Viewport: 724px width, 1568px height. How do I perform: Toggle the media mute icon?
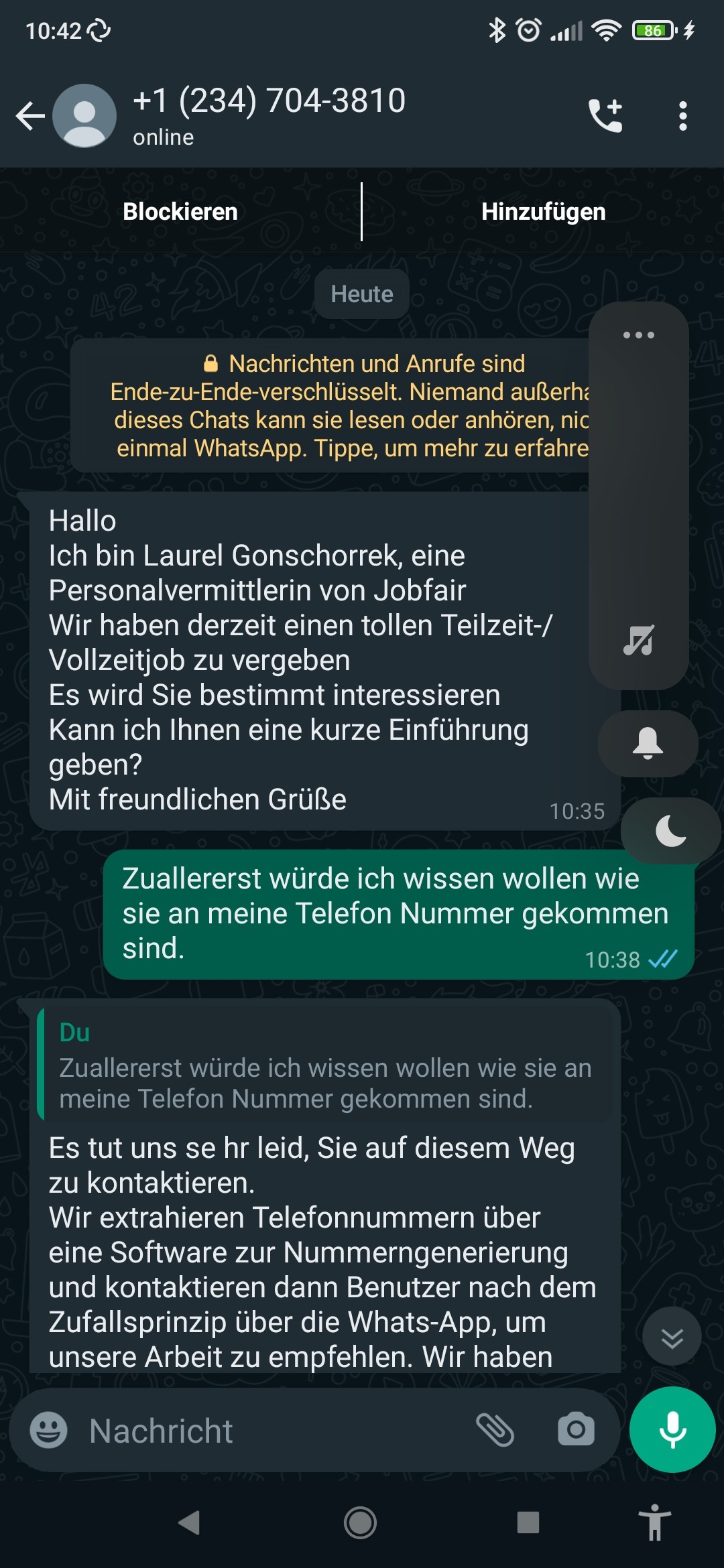(x=638, y=641)
